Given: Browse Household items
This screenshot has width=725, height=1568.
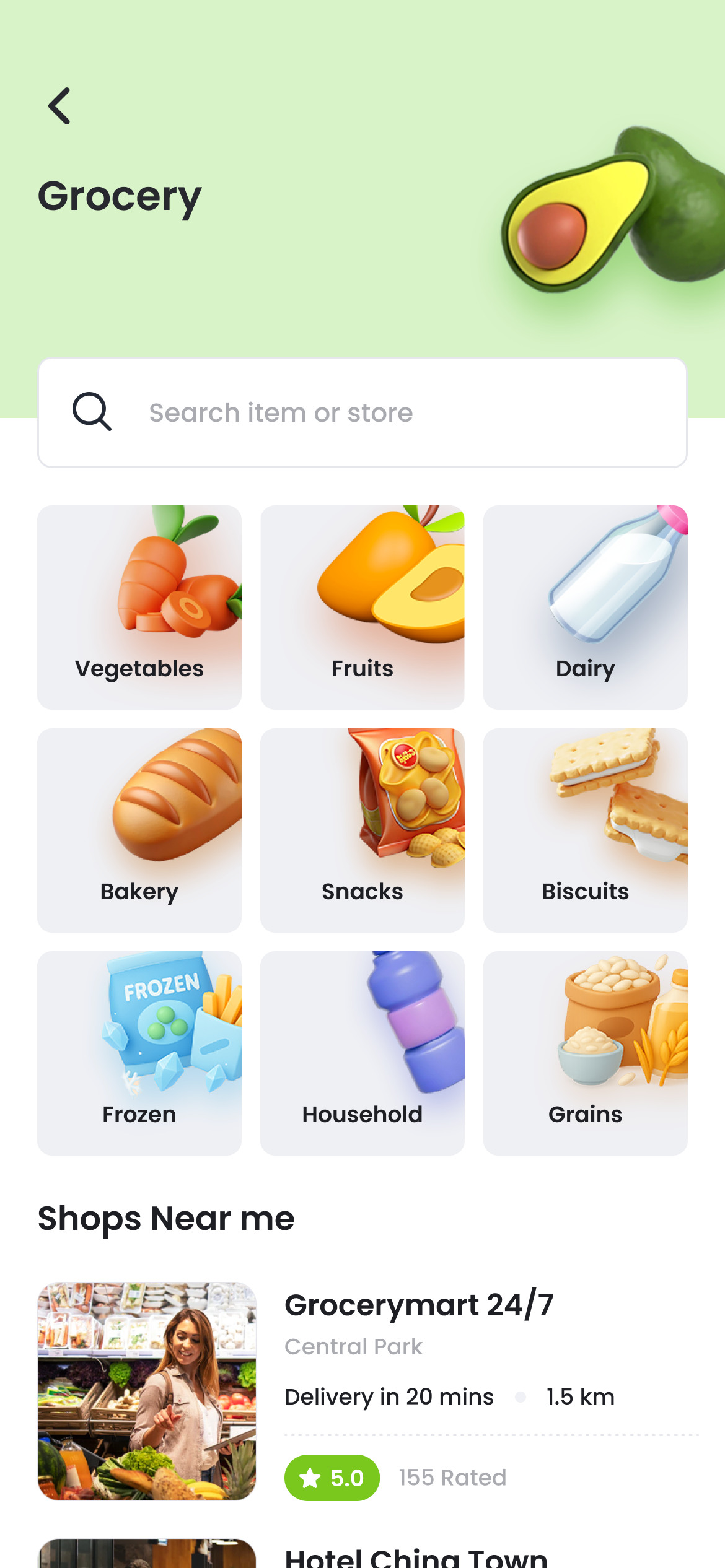Looking at the screenshot, I should (362, 1053).
